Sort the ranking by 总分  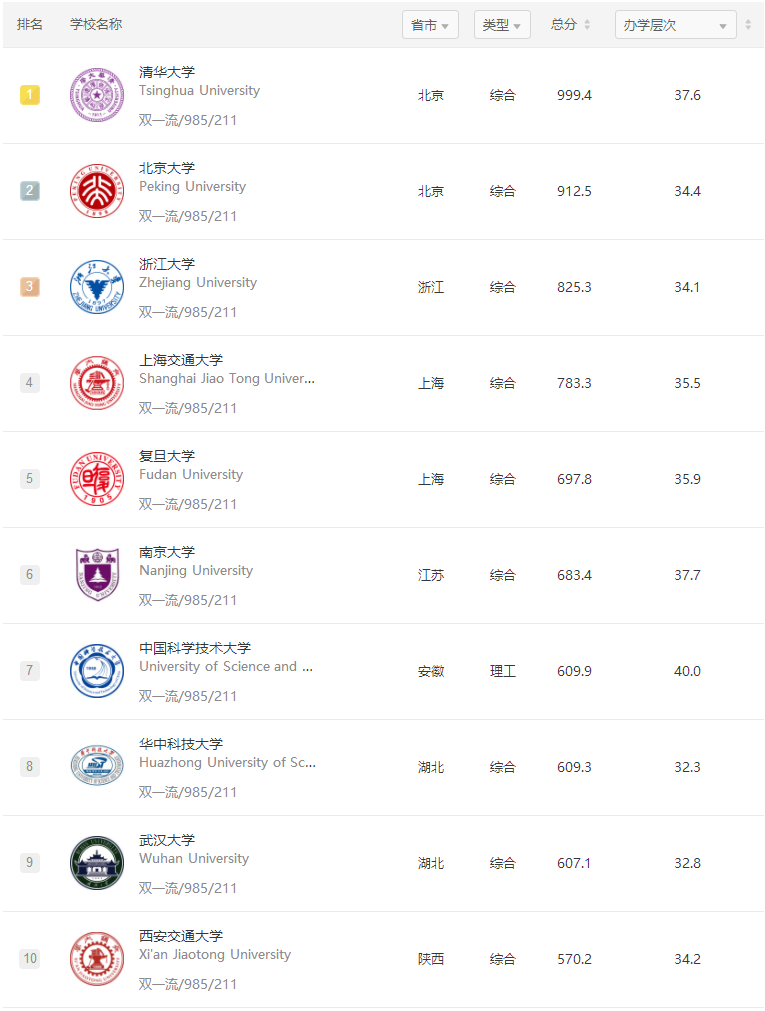click(x=571, y=25)
